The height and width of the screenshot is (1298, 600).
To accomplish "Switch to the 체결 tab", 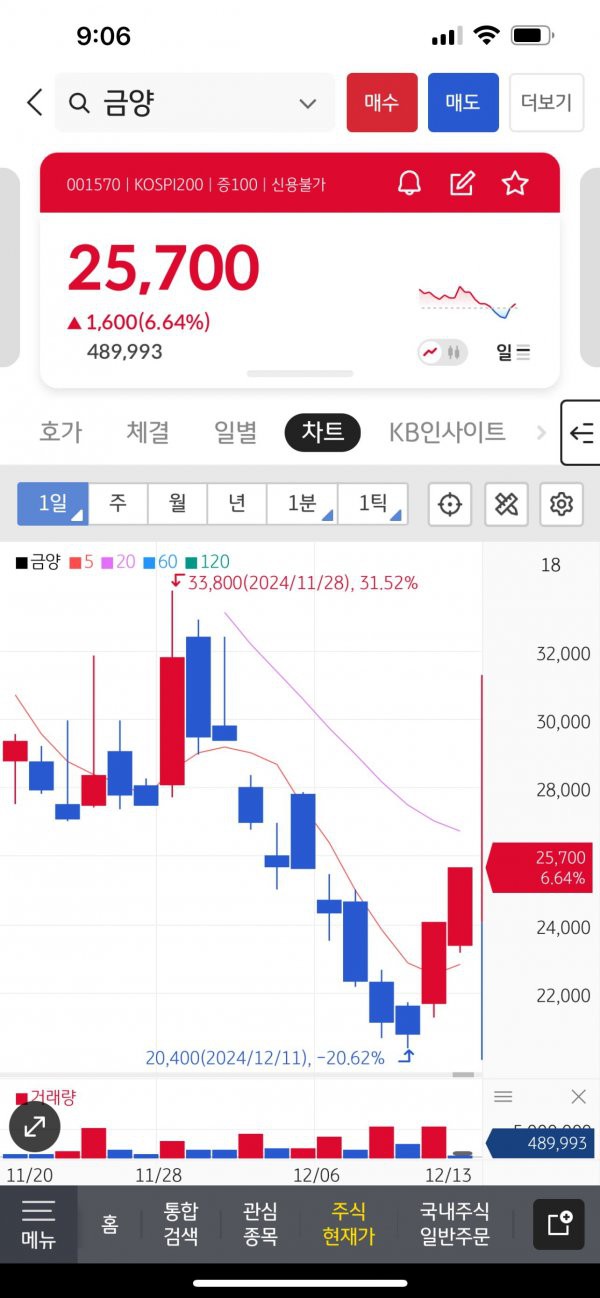I will (148, 432).
